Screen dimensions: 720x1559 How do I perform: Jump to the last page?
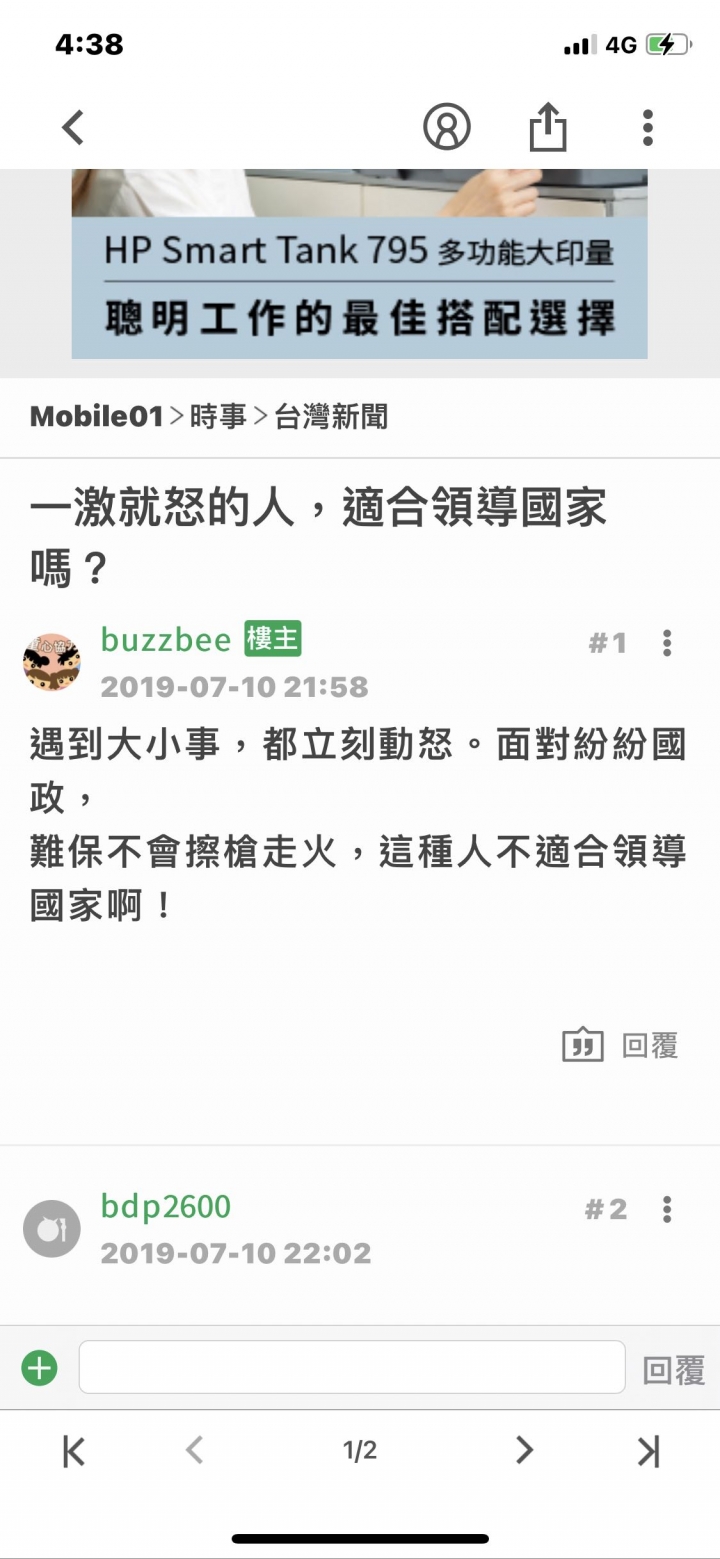point(648,1451)
